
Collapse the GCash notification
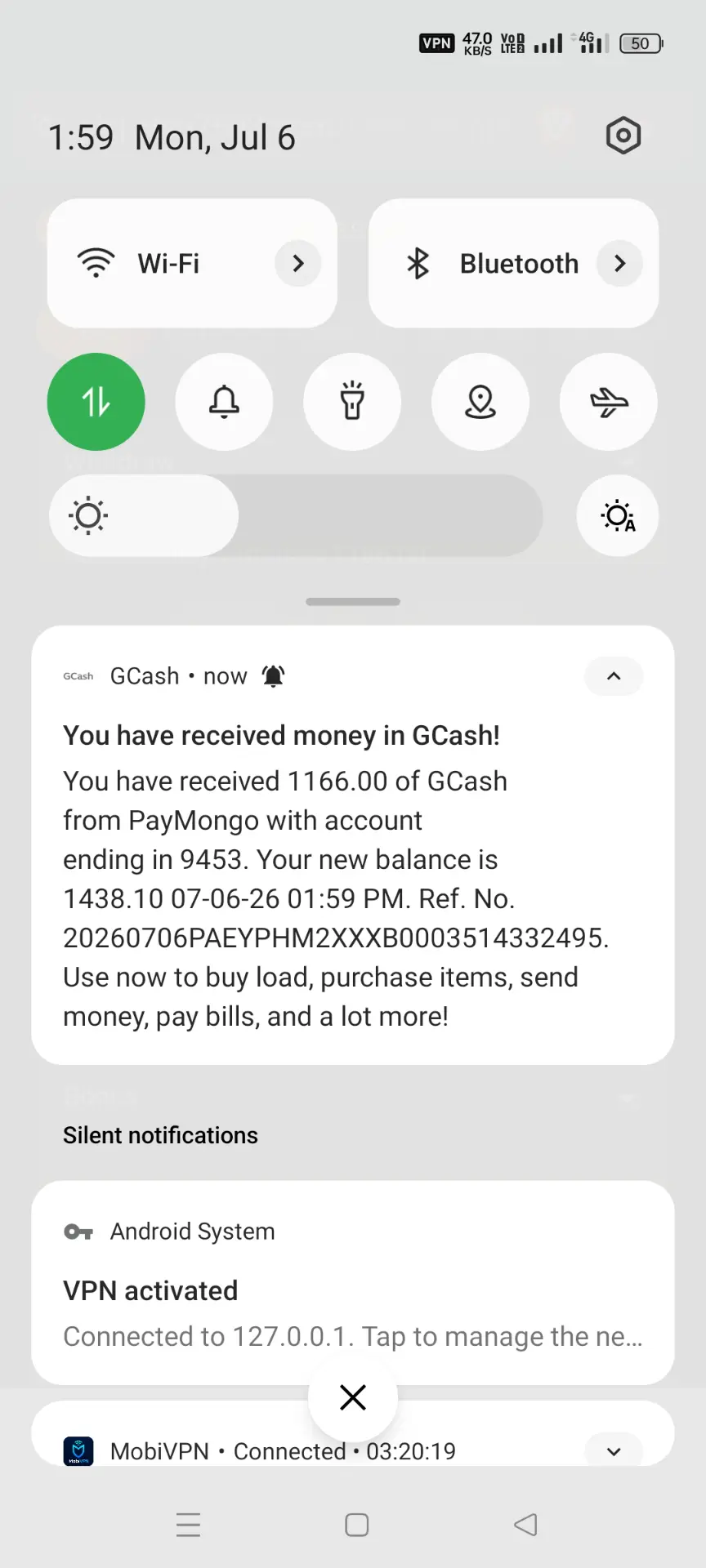[614, 676]
